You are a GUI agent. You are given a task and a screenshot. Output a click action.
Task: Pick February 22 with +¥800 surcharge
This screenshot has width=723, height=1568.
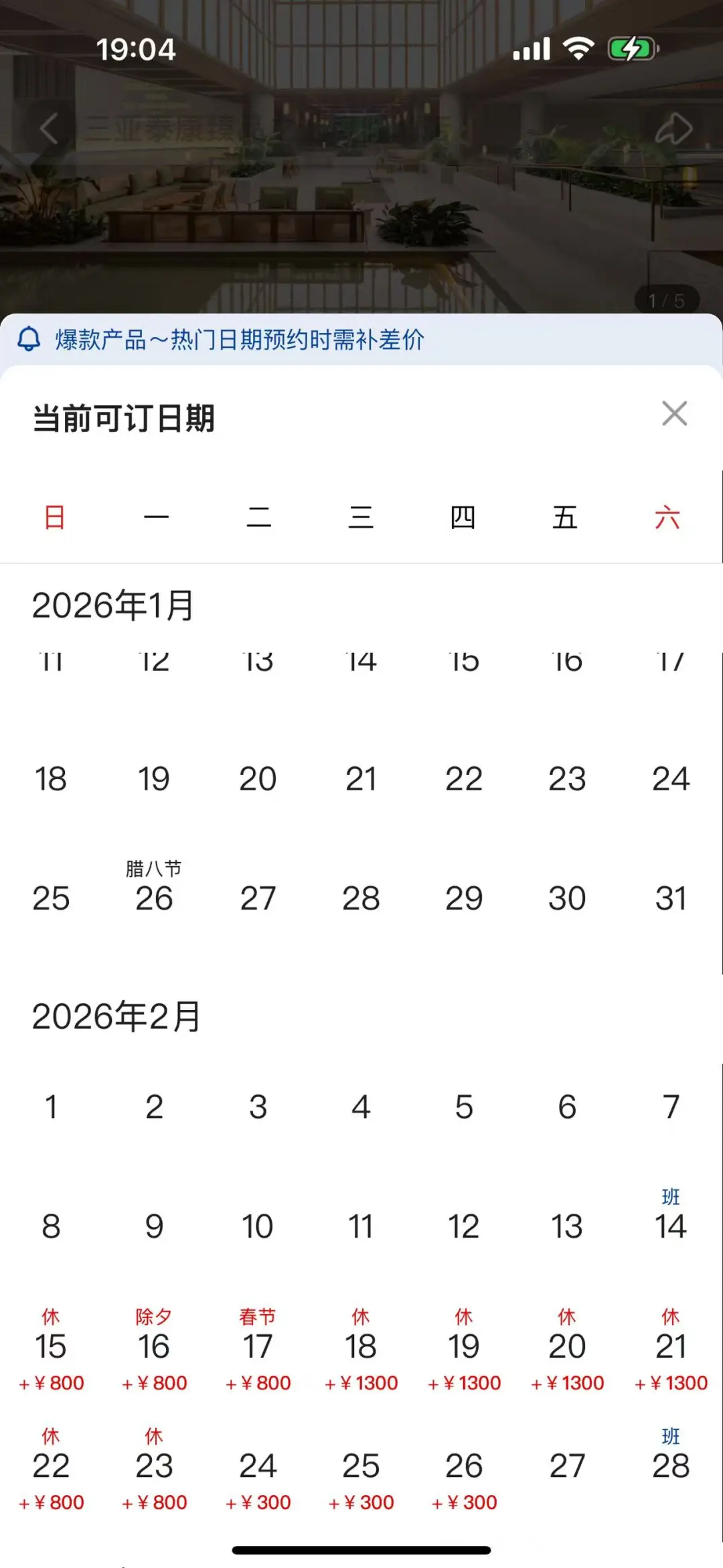pyautogui.click(x=51, y=1467)
